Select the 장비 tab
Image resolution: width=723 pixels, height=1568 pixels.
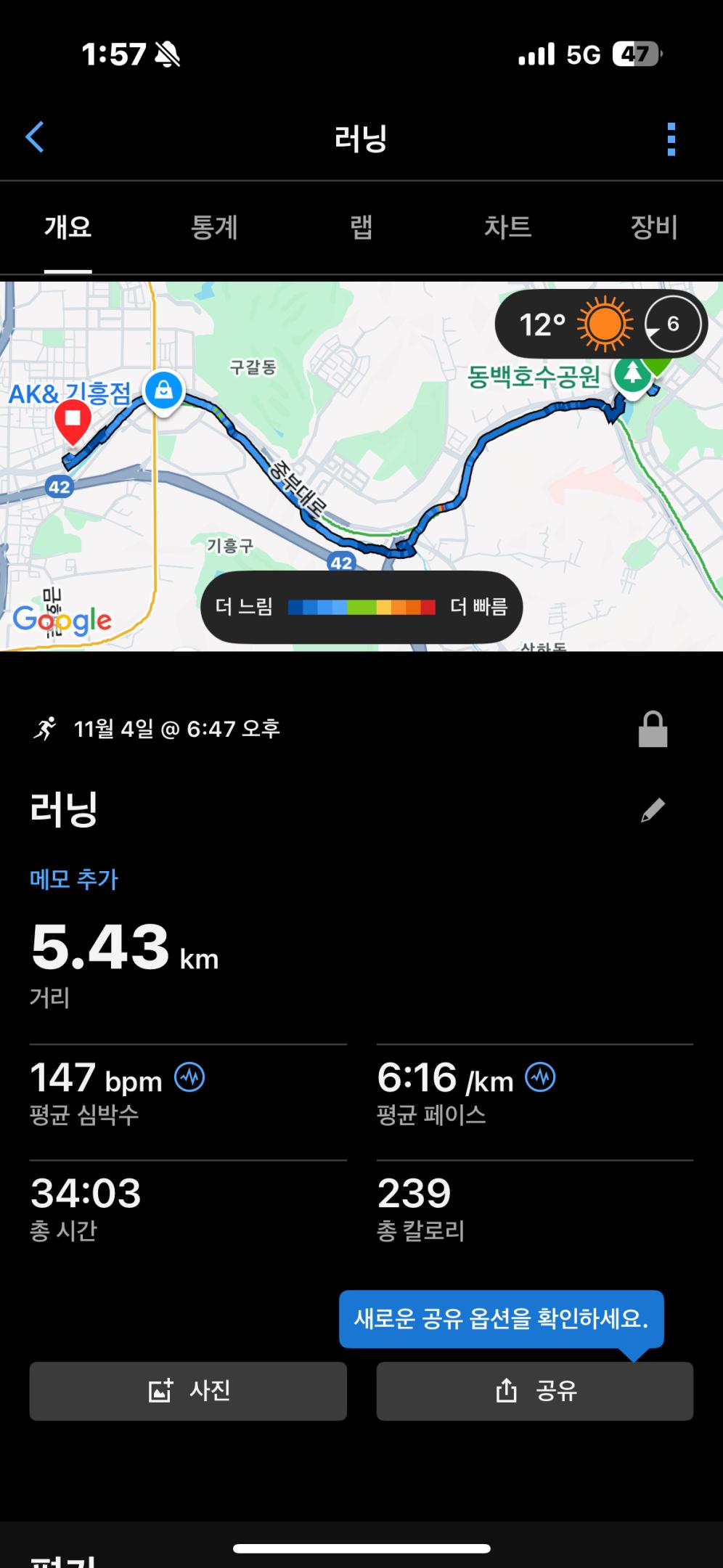[x=653, y=227]
